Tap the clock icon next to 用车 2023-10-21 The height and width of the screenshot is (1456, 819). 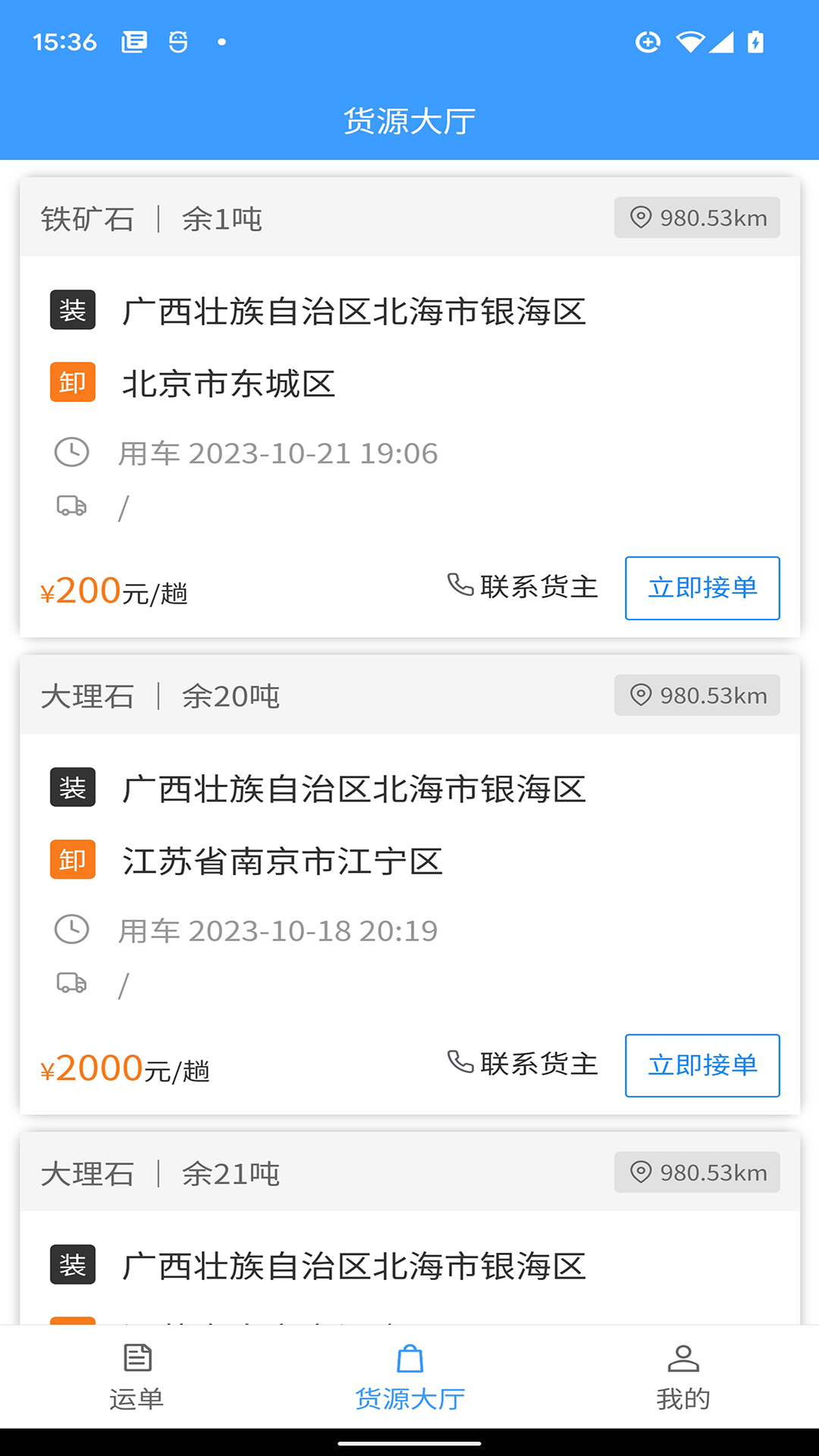tap(72, 453)
